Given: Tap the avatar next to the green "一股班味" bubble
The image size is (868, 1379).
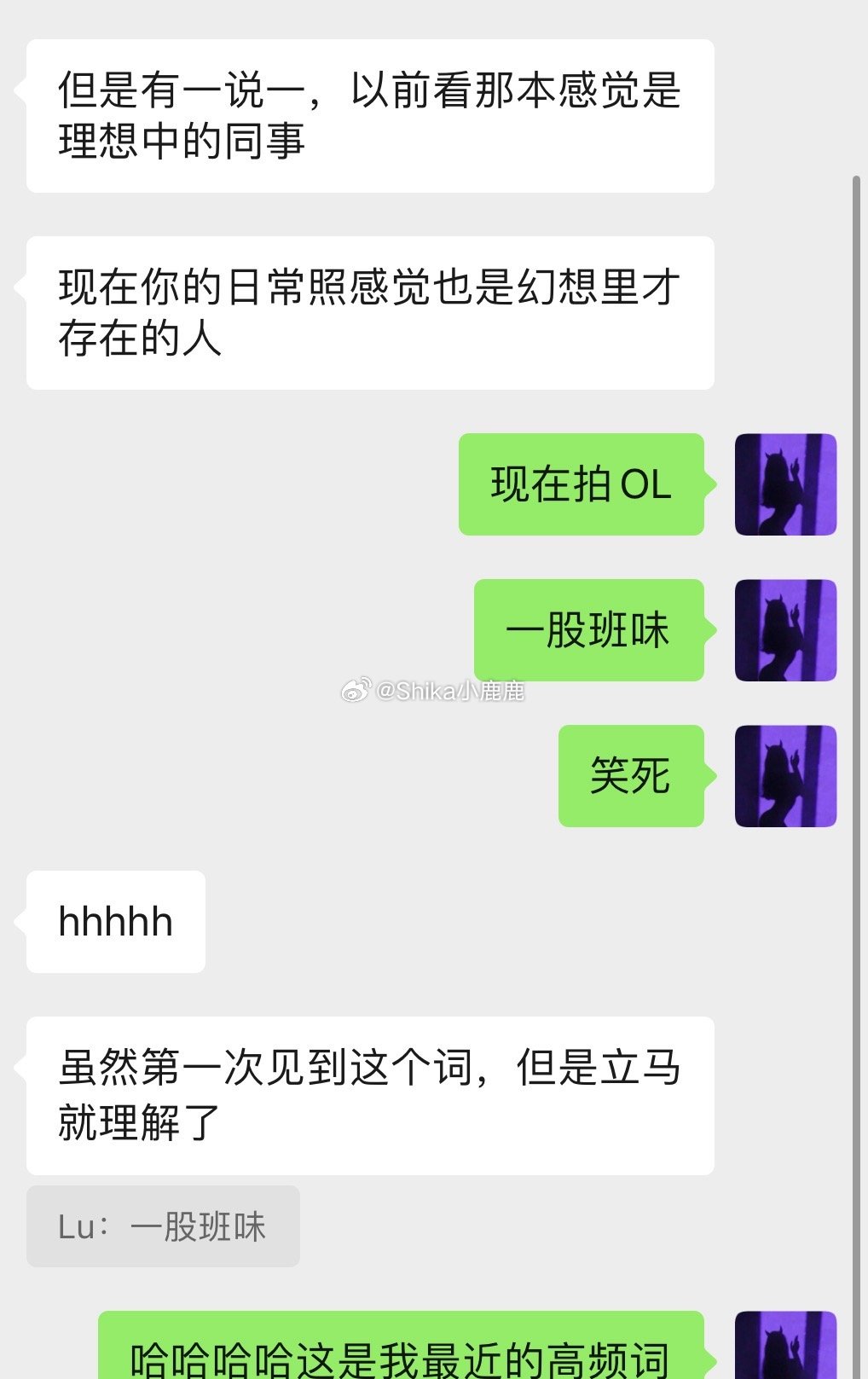Looking at the screenshot, I should pyautogui.click(x=785, y=630).
